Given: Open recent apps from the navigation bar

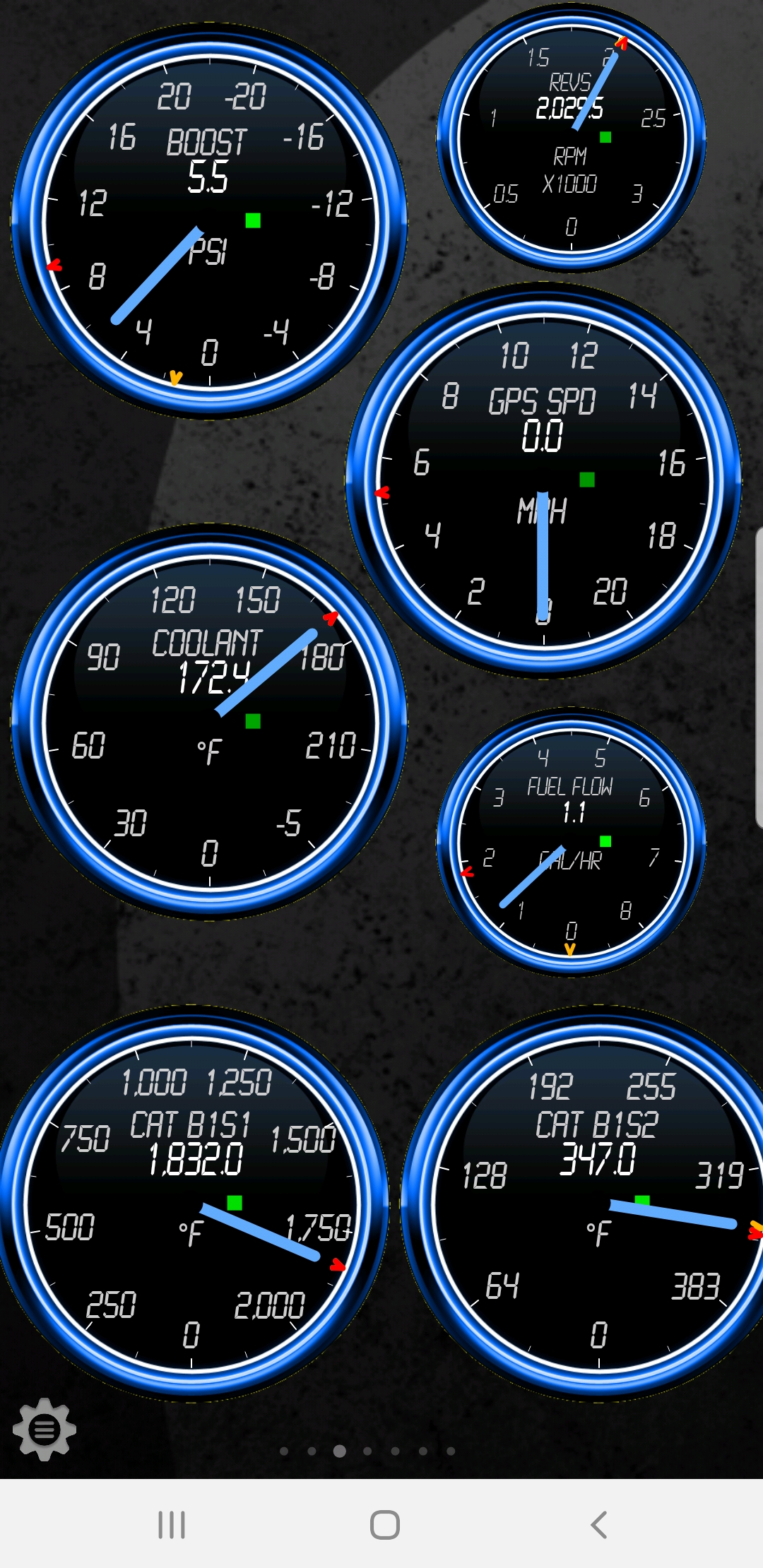Looking at the screenshot, I should pyautogui.click(x=172, y=1524).
